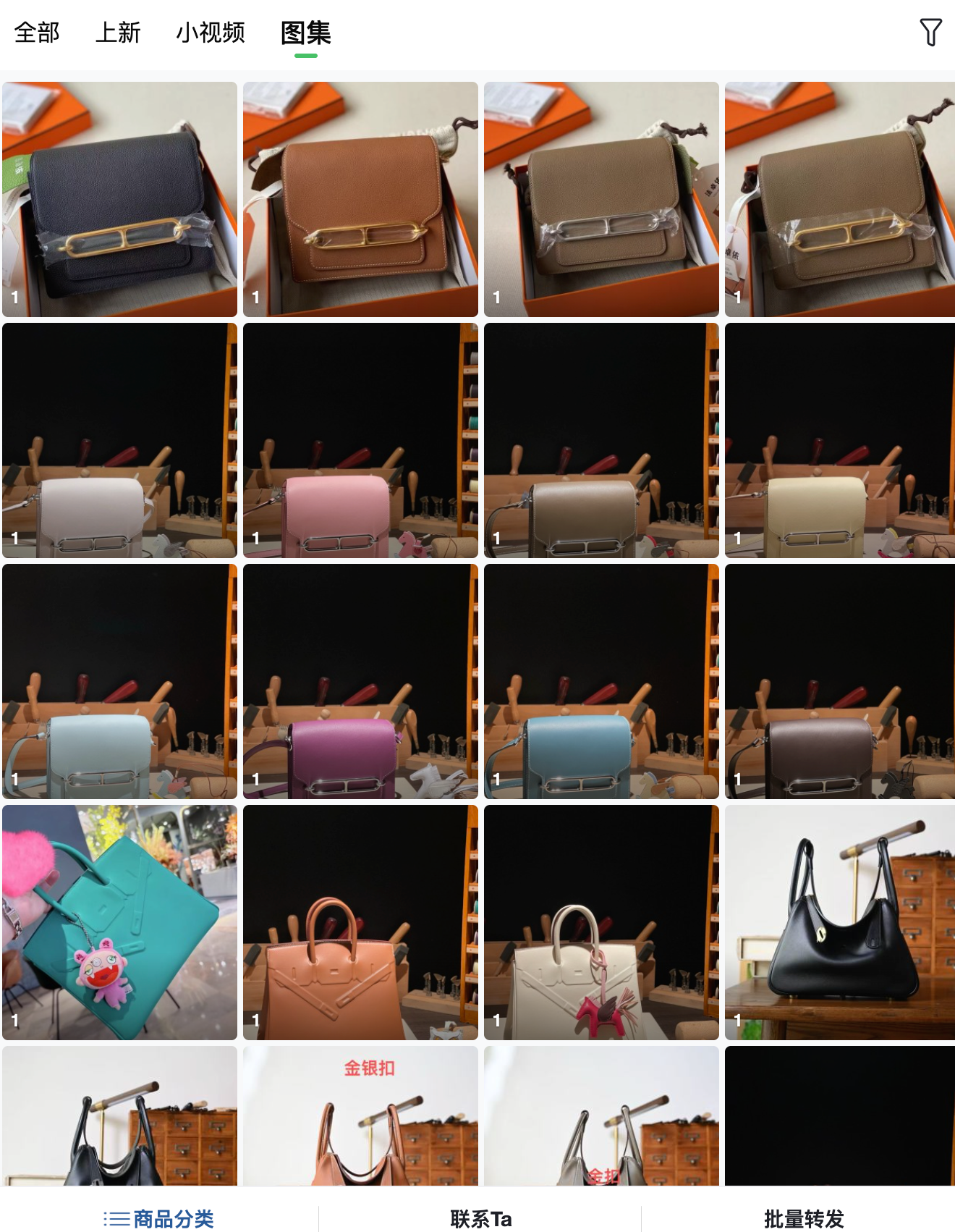Switch to the 上新 tab
The width and height of the screenshot is (955, 1232).
(x=118, y=33)
